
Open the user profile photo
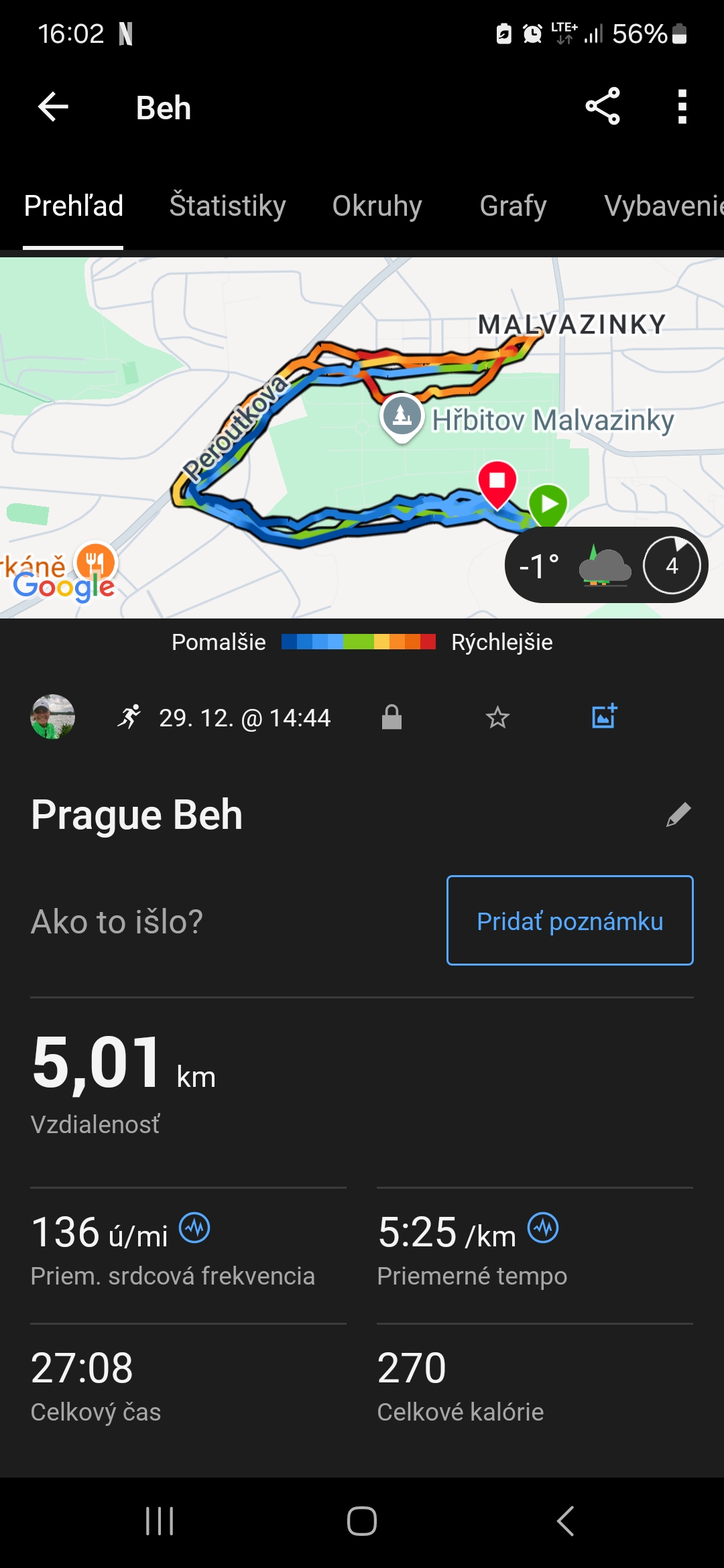(53, 717)
